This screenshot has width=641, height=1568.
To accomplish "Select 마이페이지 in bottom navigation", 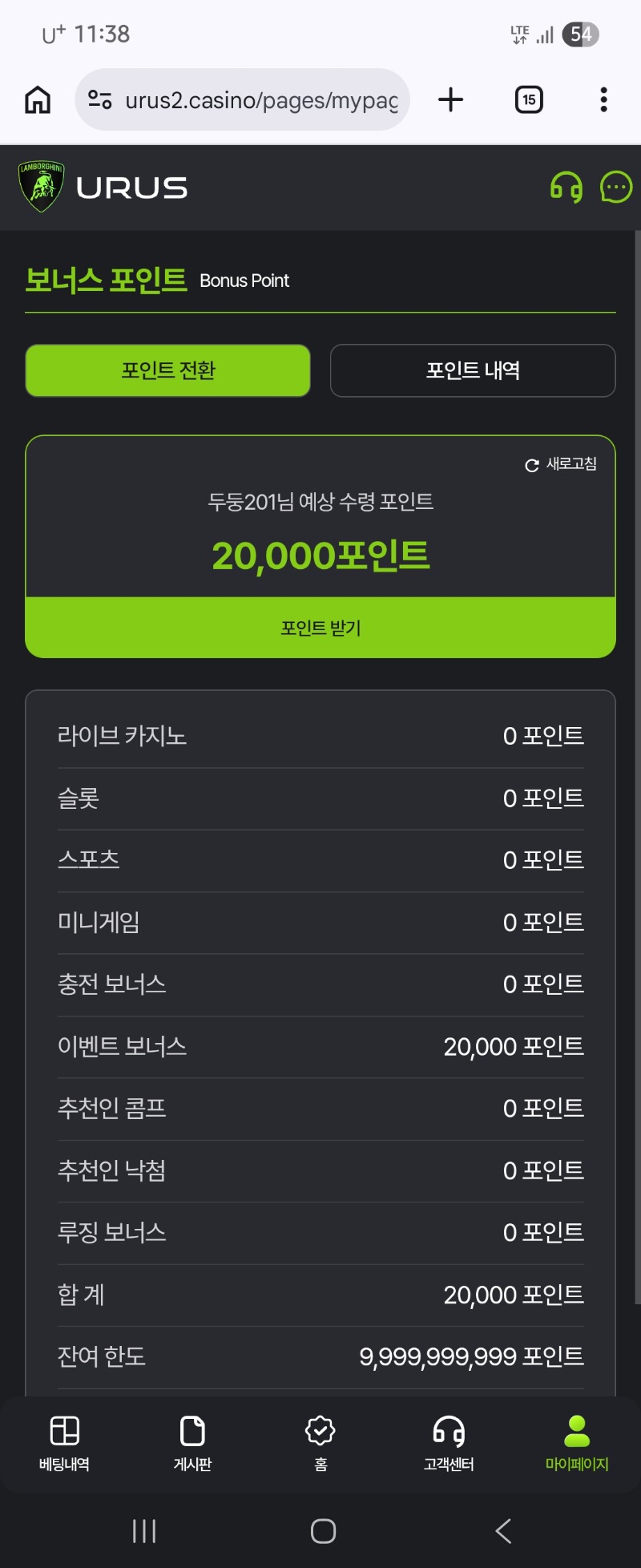I will tap(577, 1443).
